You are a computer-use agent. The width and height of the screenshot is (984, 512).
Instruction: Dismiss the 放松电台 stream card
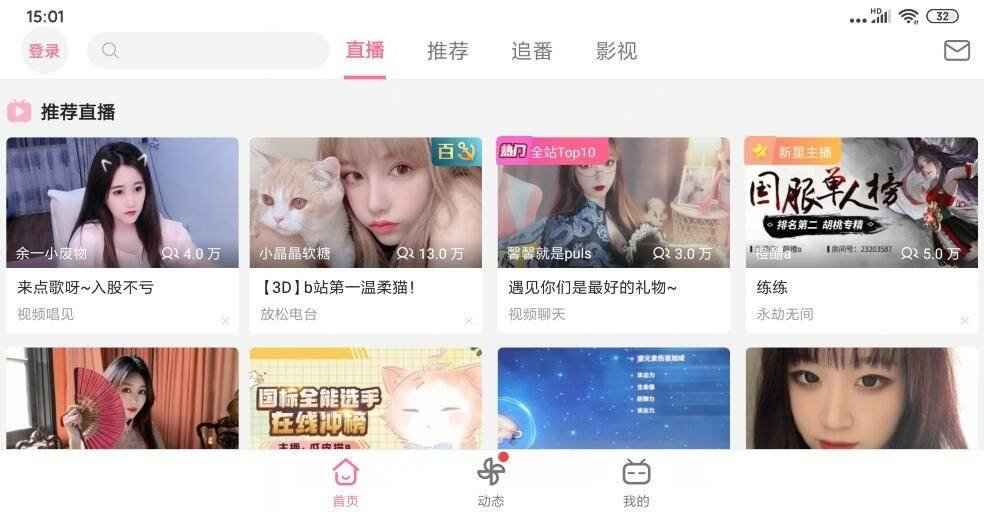tap(468, 321)
